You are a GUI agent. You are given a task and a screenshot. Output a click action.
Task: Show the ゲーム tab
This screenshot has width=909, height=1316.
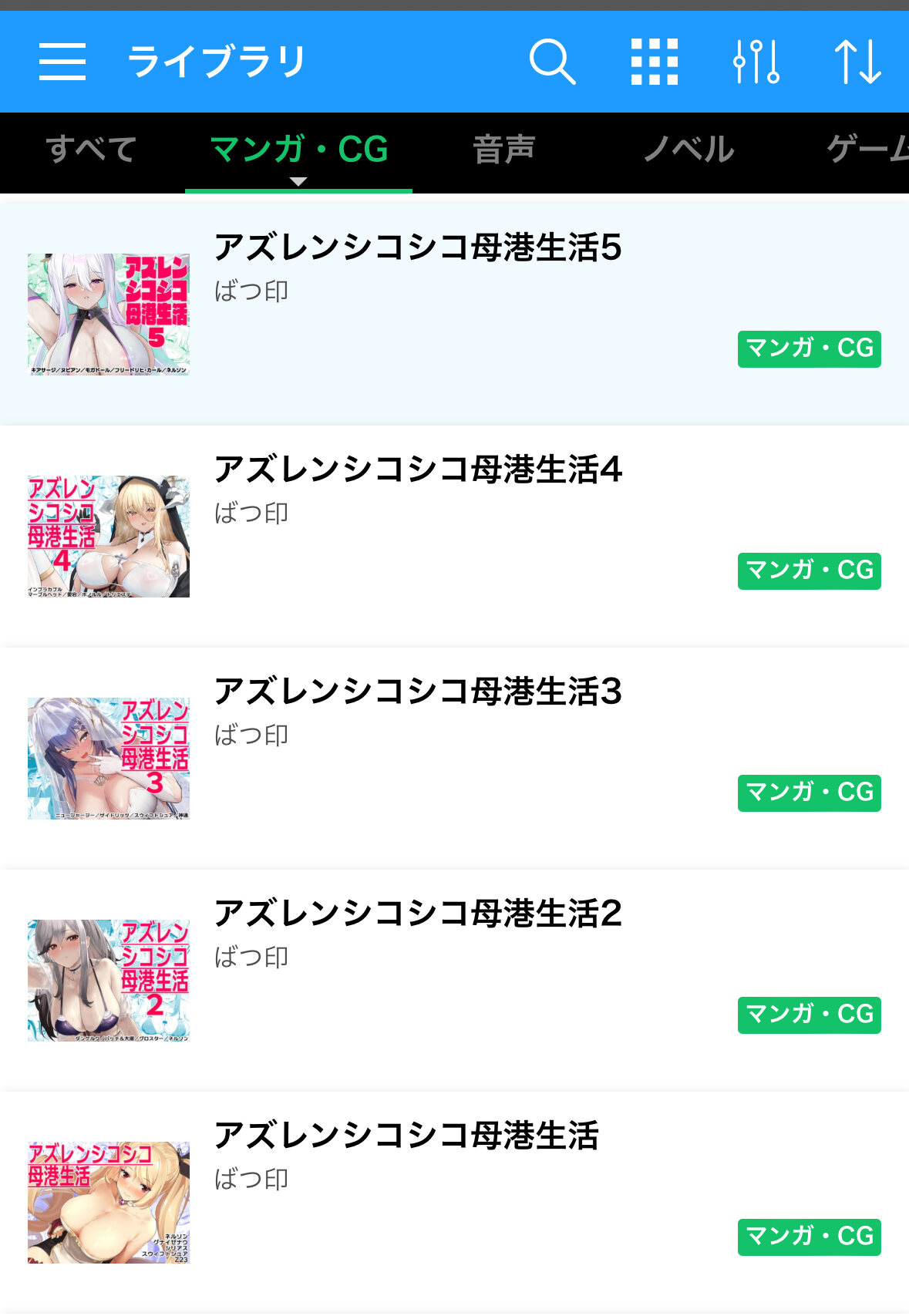pyautogui.click(x=867, y=150)
